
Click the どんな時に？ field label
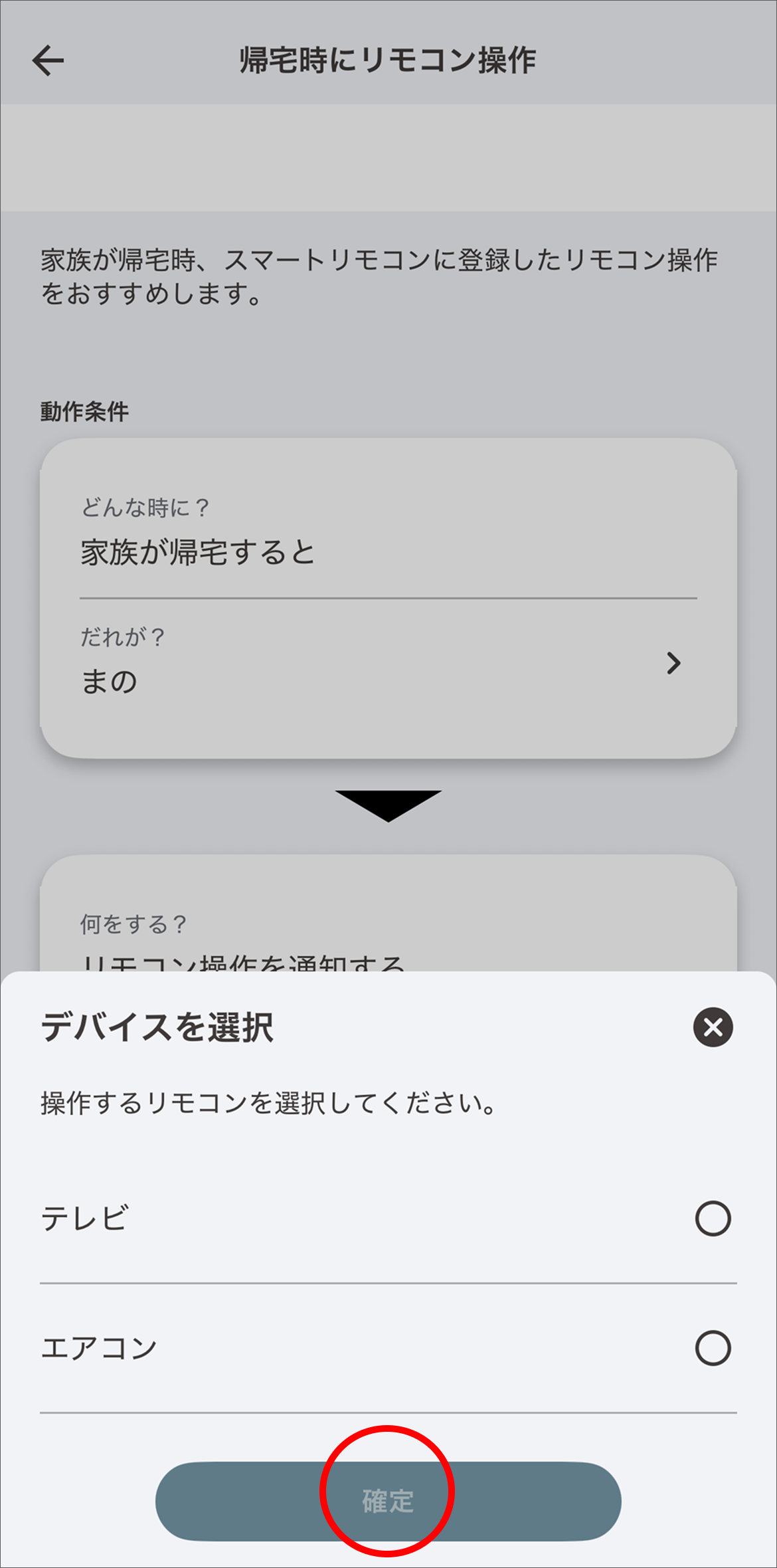(x=143, y=508)
